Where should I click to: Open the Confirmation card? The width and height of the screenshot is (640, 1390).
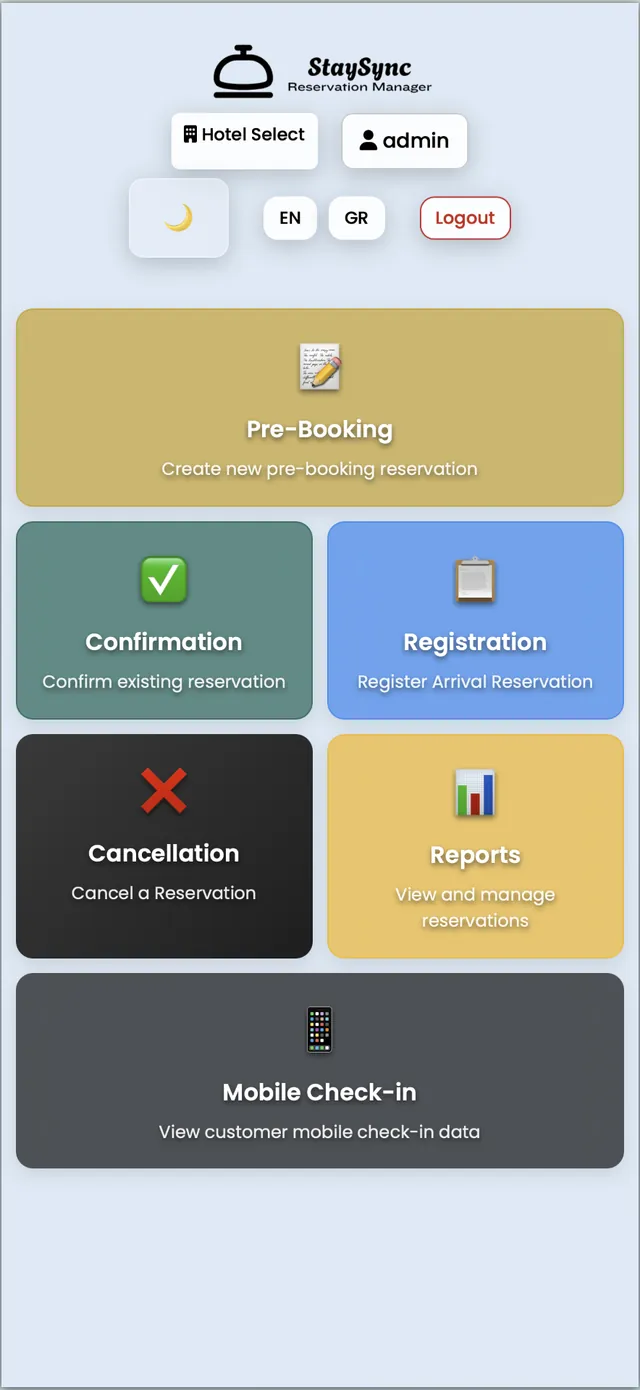(x=164, y=620)
